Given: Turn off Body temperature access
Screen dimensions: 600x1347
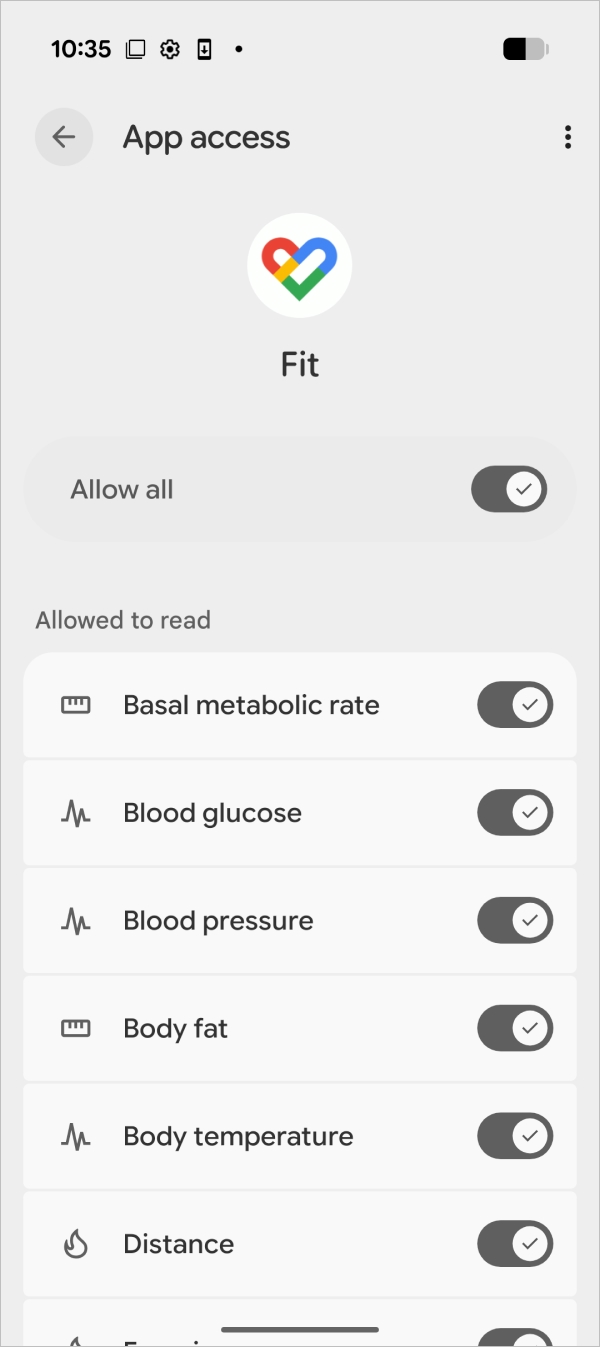Looking at the screenshot, I should pyautogui.click(x=515, y=1136).
